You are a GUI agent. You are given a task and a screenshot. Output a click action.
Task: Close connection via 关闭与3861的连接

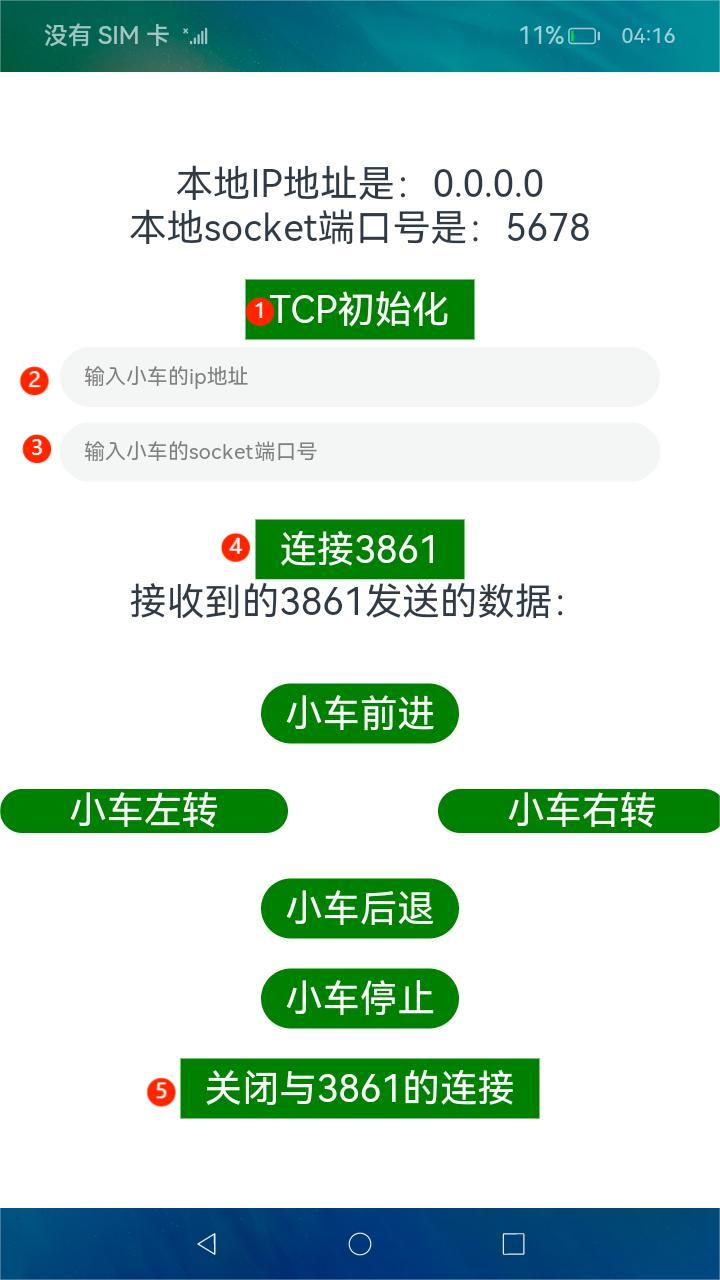click(360, 1088)
